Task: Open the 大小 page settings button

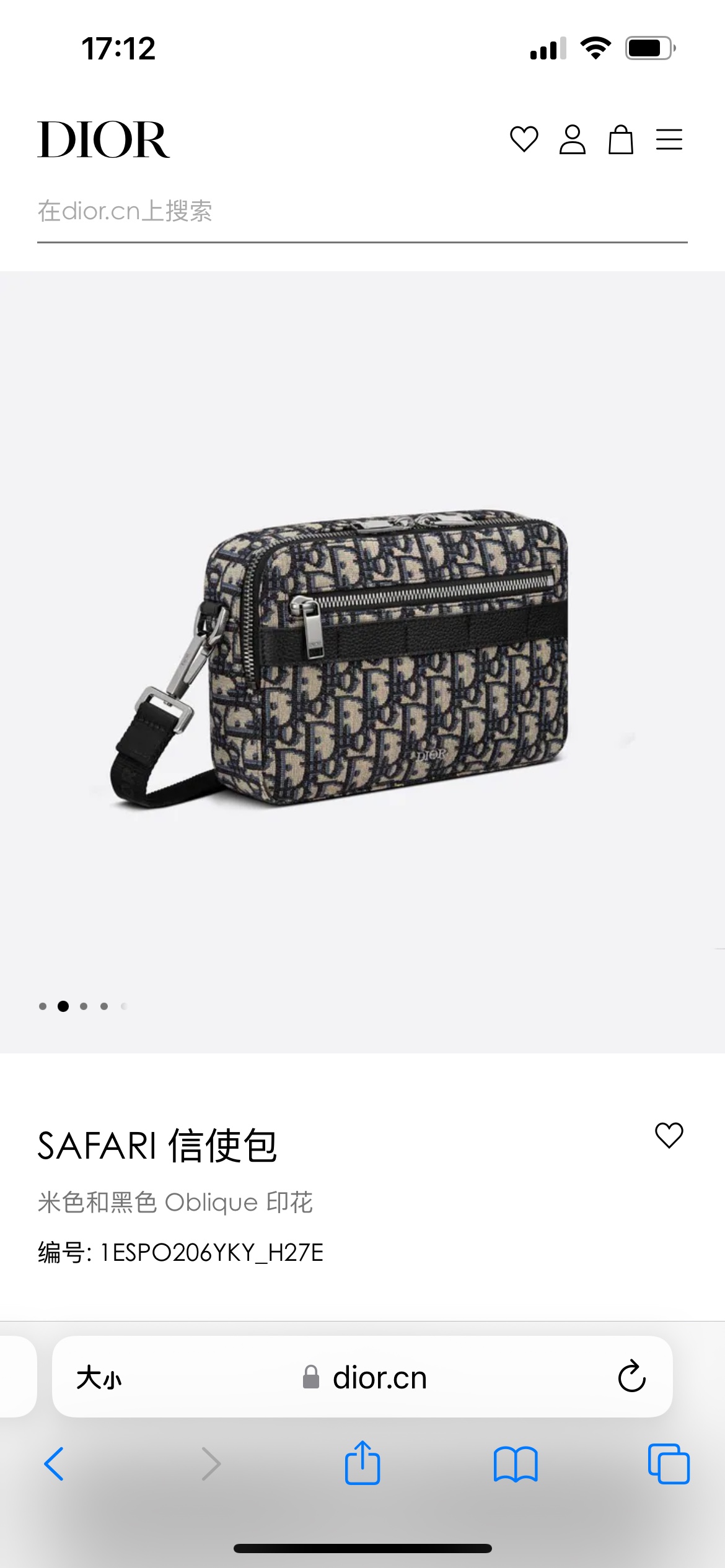Action: (99, 1379)
